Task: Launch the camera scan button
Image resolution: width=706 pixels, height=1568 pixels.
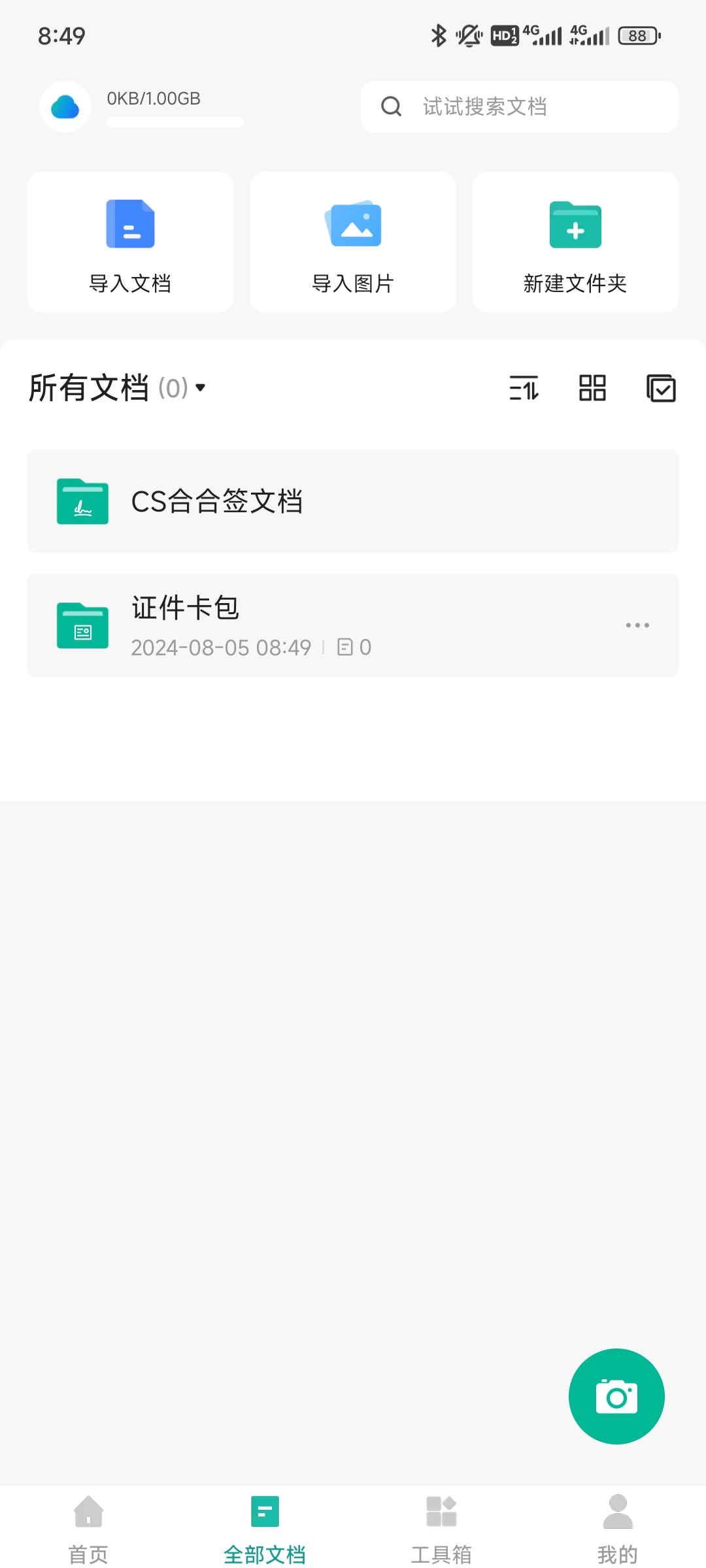Action: pyautogui.click(x=616, y=1396)
